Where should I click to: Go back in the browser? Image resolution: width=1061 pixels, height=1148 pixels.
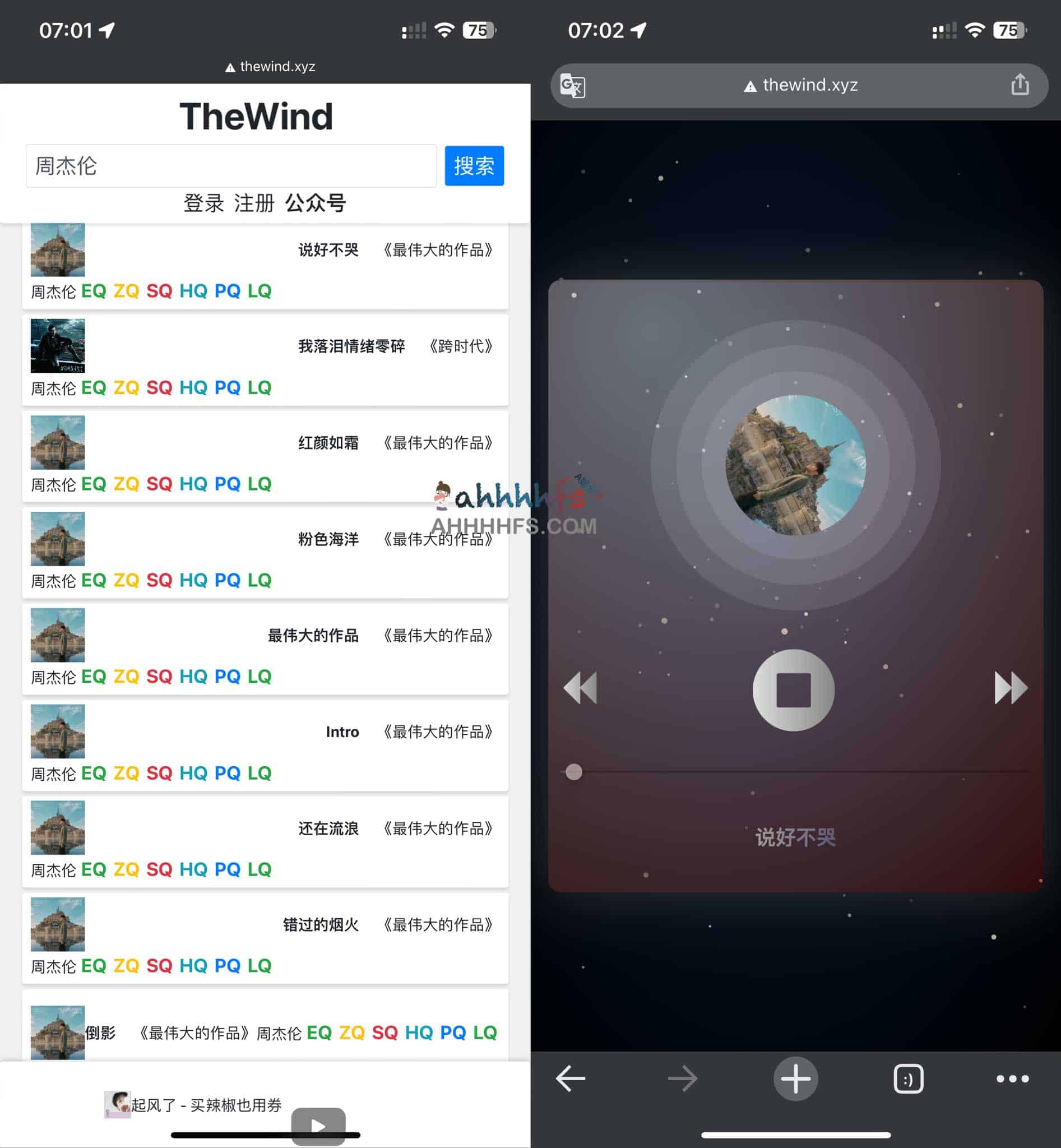pyautogui.click(x=570, y=1078)
